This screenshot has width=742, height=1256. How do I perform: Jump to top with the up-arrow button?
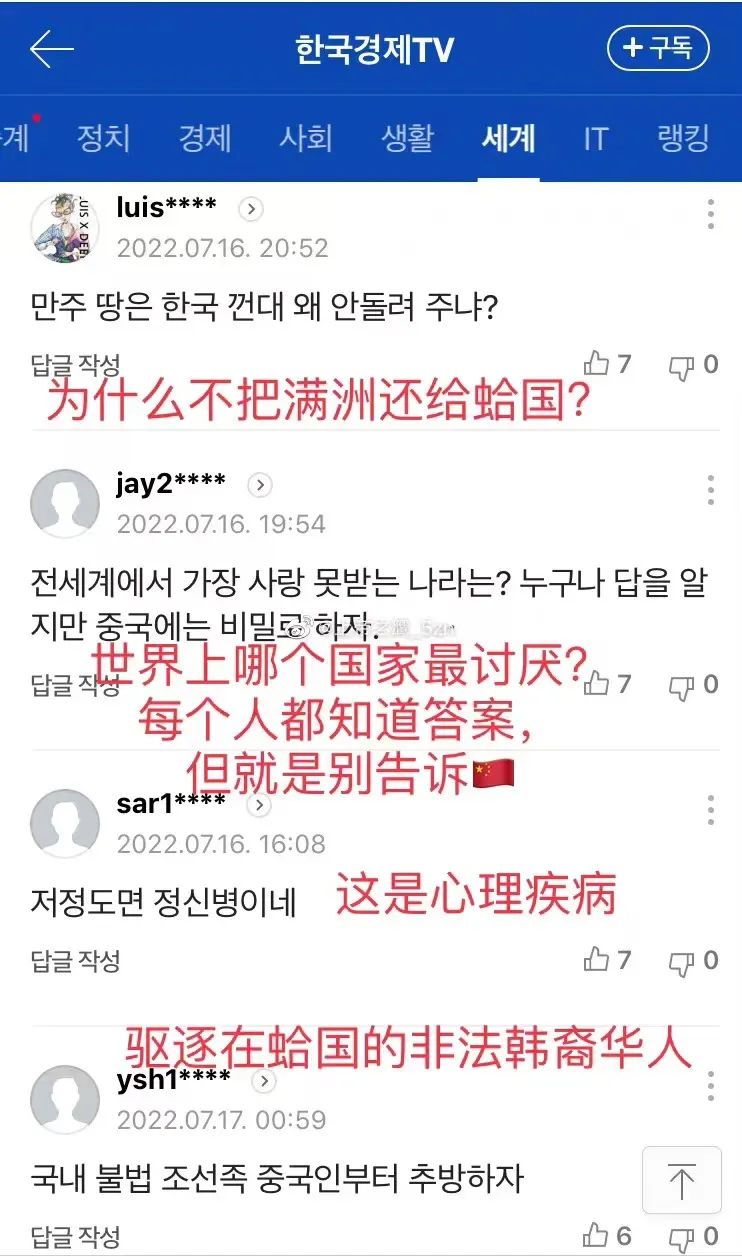point(682,1181)
